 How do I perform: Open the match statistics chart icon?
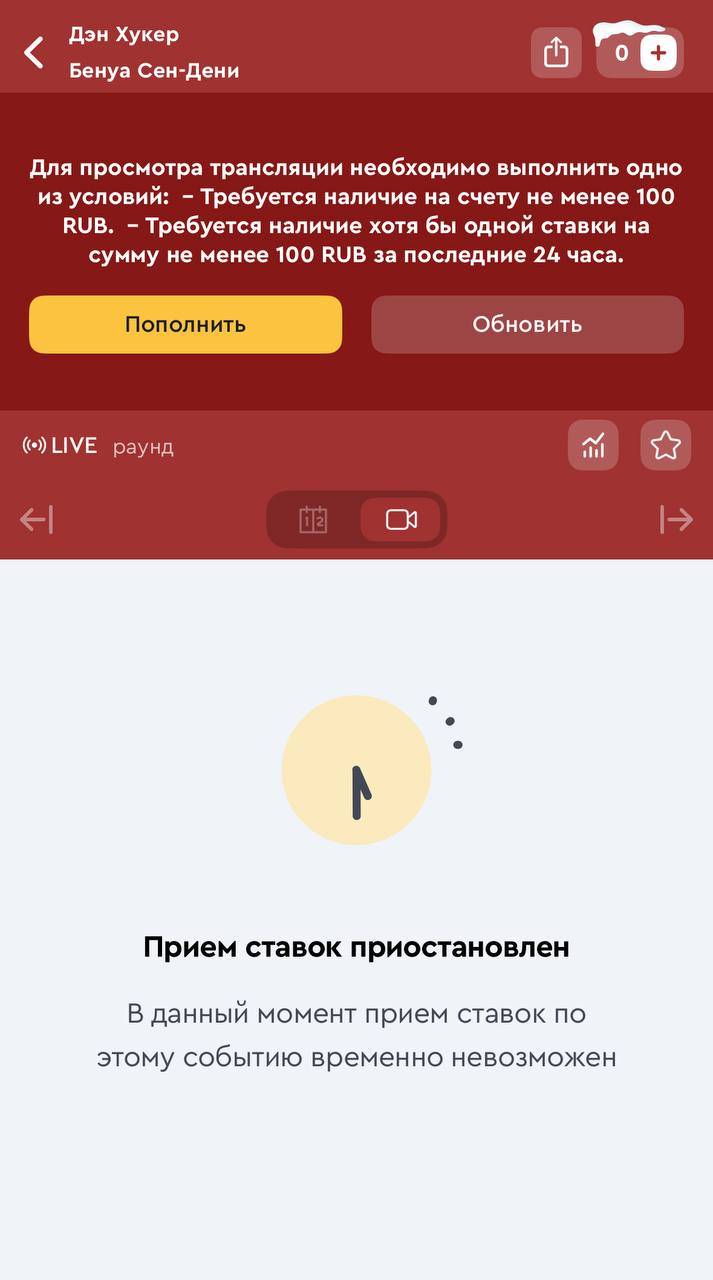pos(593,445)
